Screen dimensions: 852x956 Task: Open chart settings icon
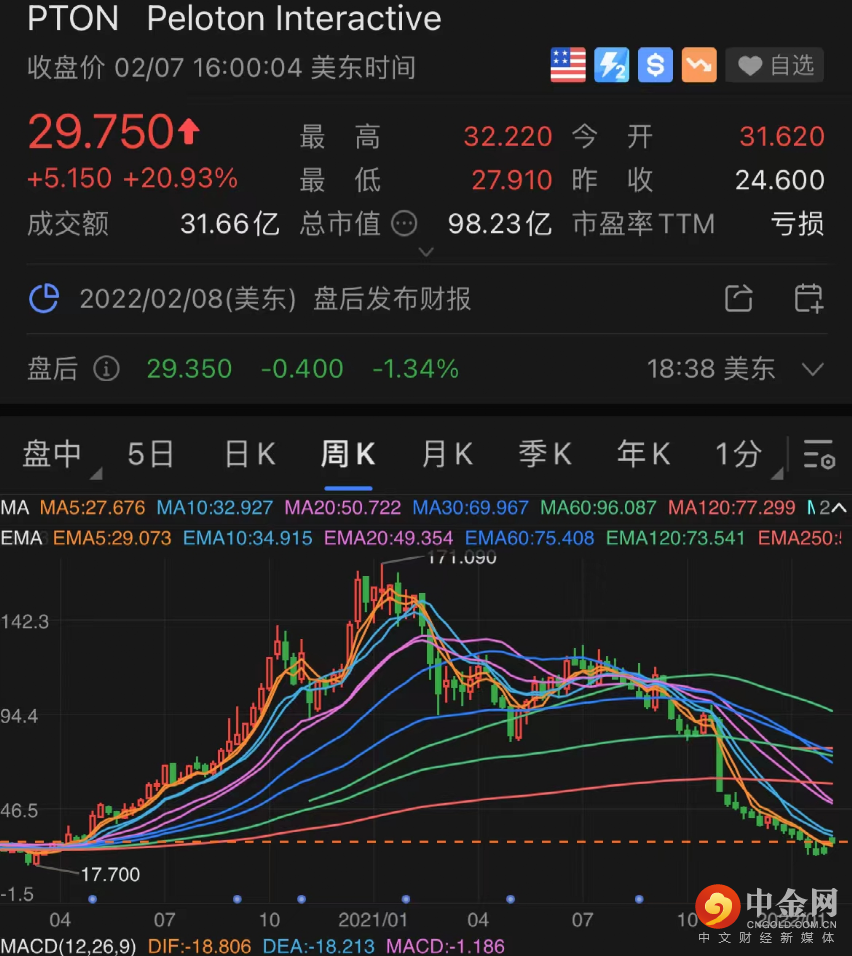[819, 454]
